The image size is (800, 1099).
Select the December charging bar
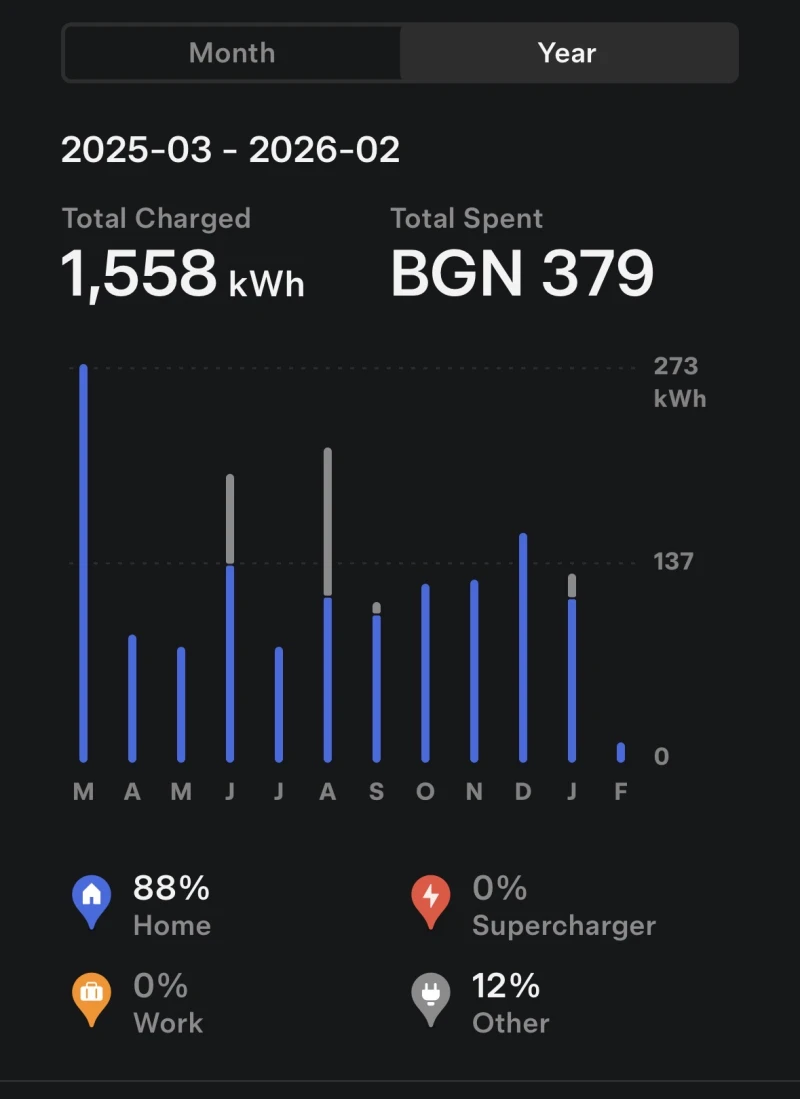pyautogui.click(x=522, y=645)
